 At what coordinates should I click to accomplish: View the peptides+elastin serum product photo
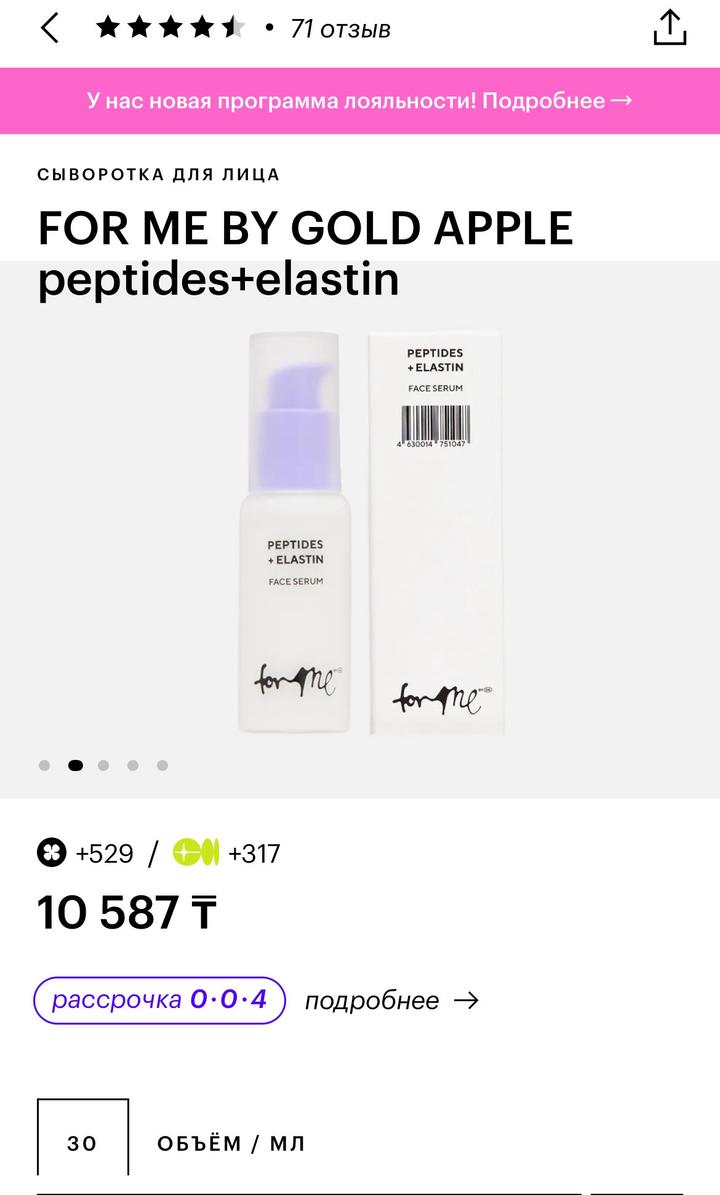click(x=360, y=530)
